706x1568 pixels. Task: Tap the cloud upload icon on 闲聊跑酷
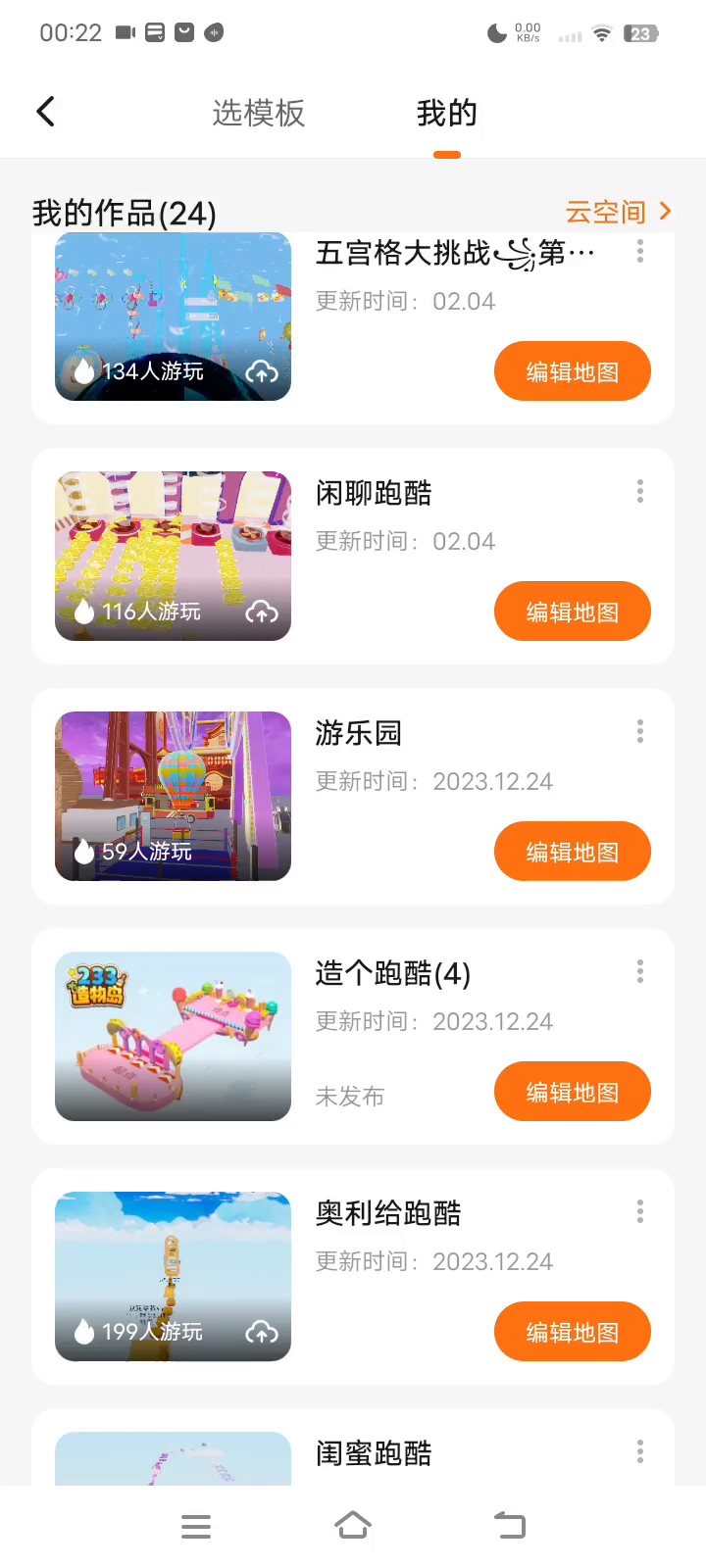(262, 612)
